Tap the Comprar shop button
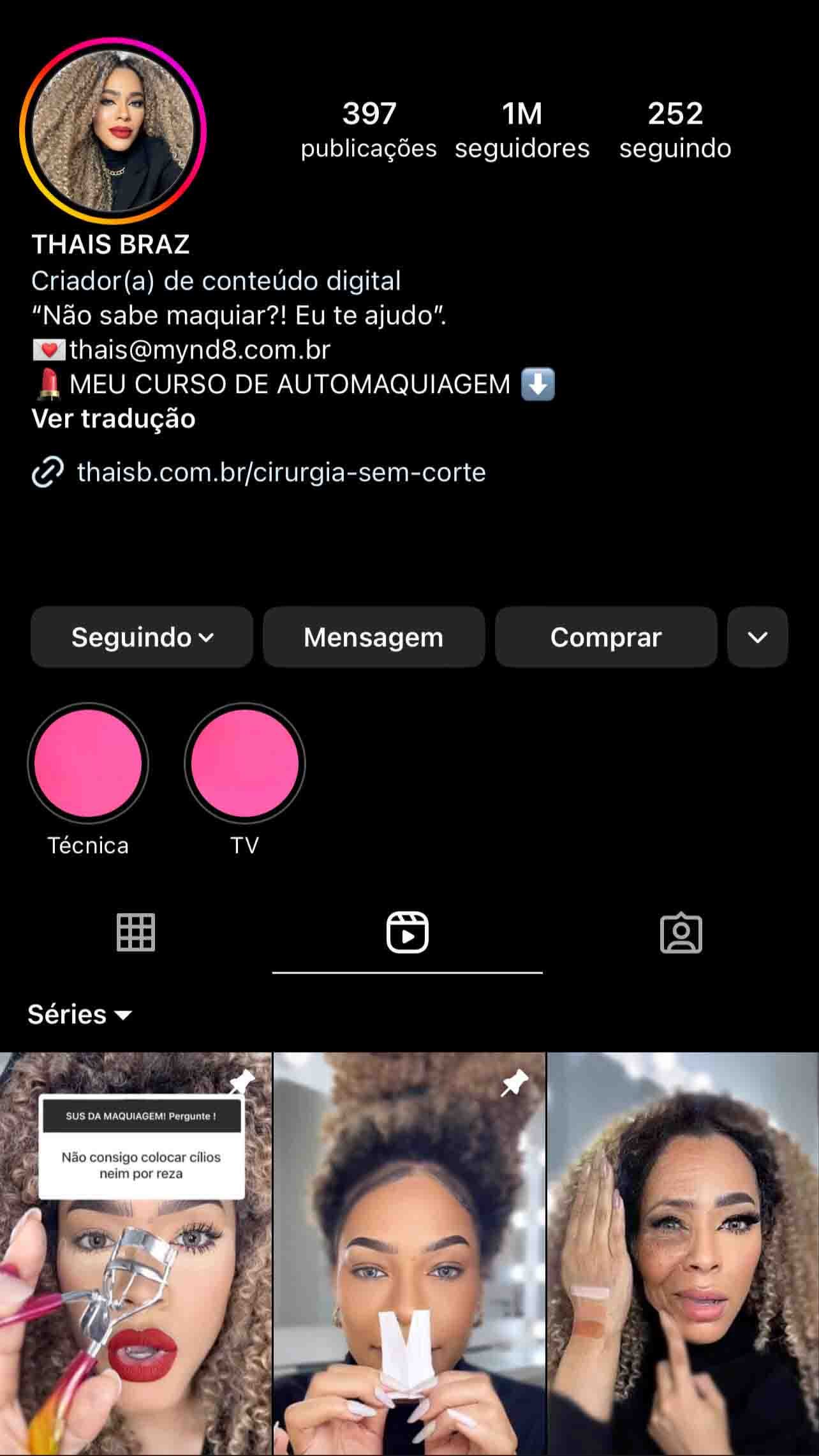819x1456 pixels. 606,637
